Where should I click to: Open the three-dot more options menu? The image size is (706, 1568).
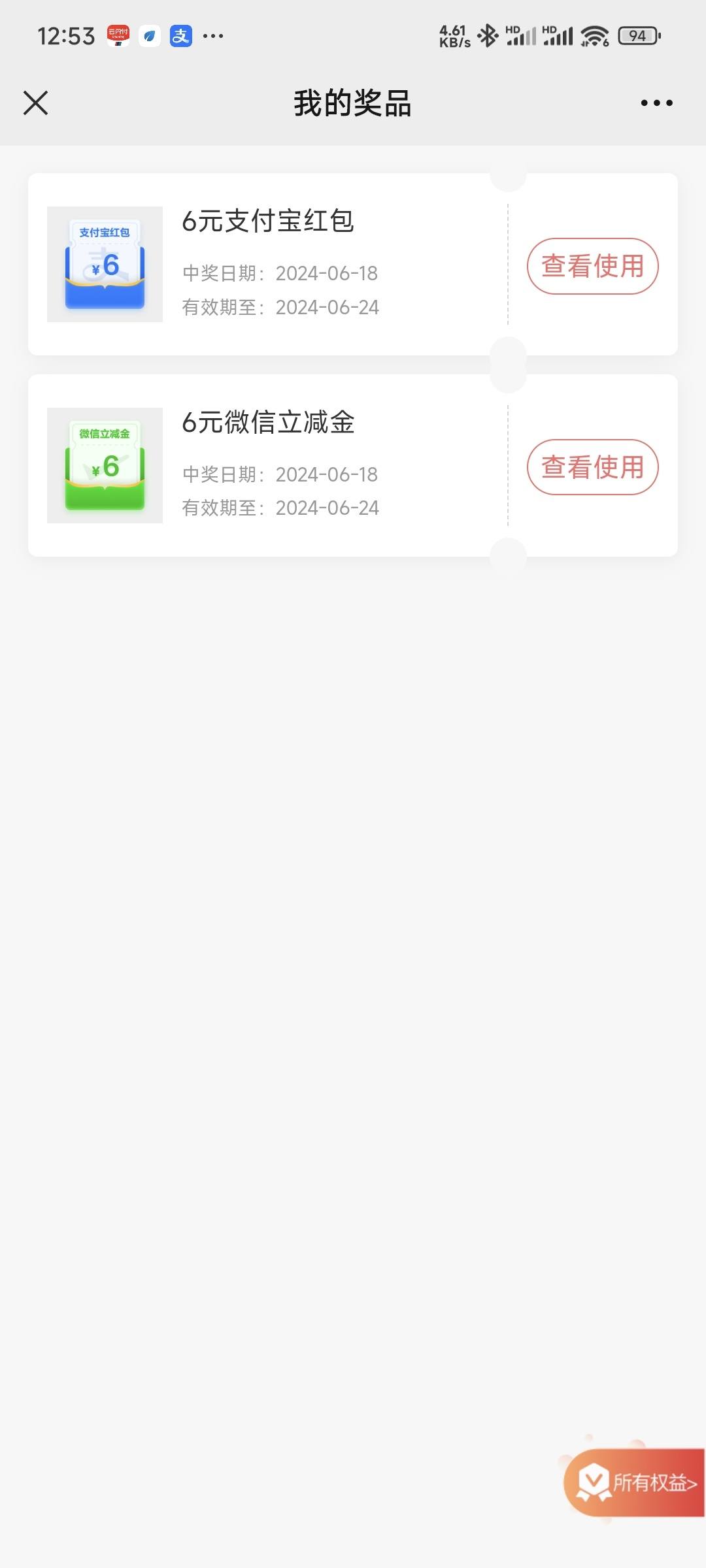pyautogui.click(x=656, y=103)
